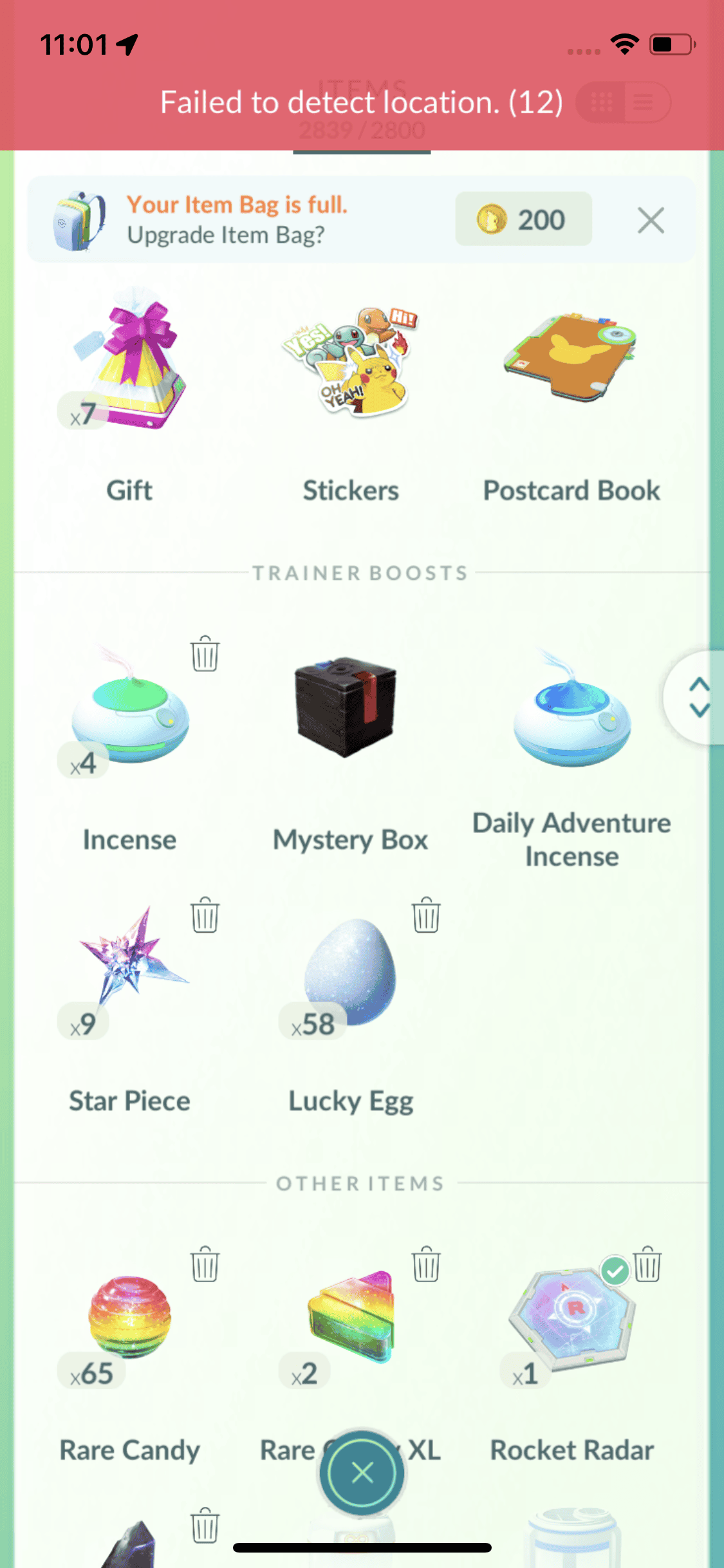
Task: Dismiss the Item Bag full banner
Action: (651, 221)
